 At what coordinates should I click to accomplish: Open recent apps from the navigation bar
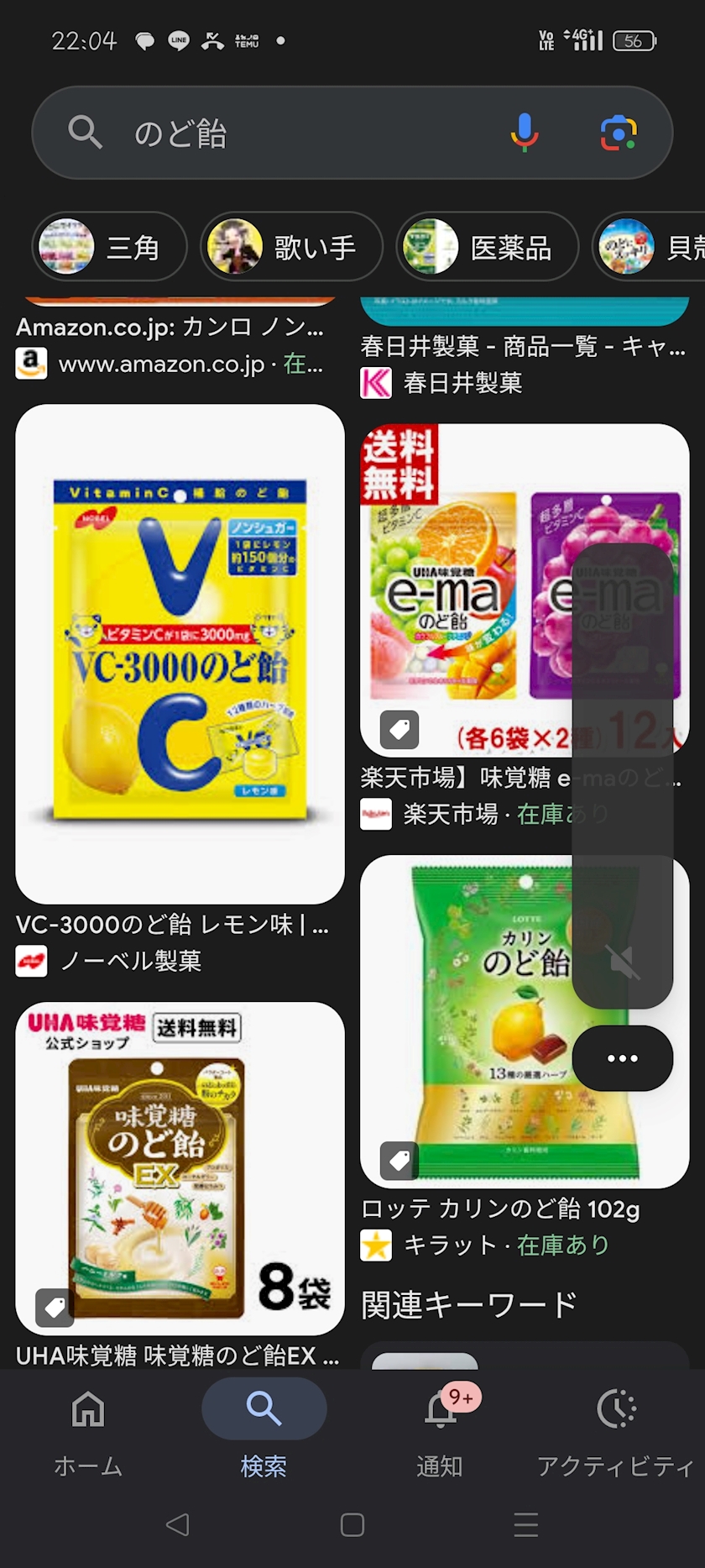coord(526,1524)
